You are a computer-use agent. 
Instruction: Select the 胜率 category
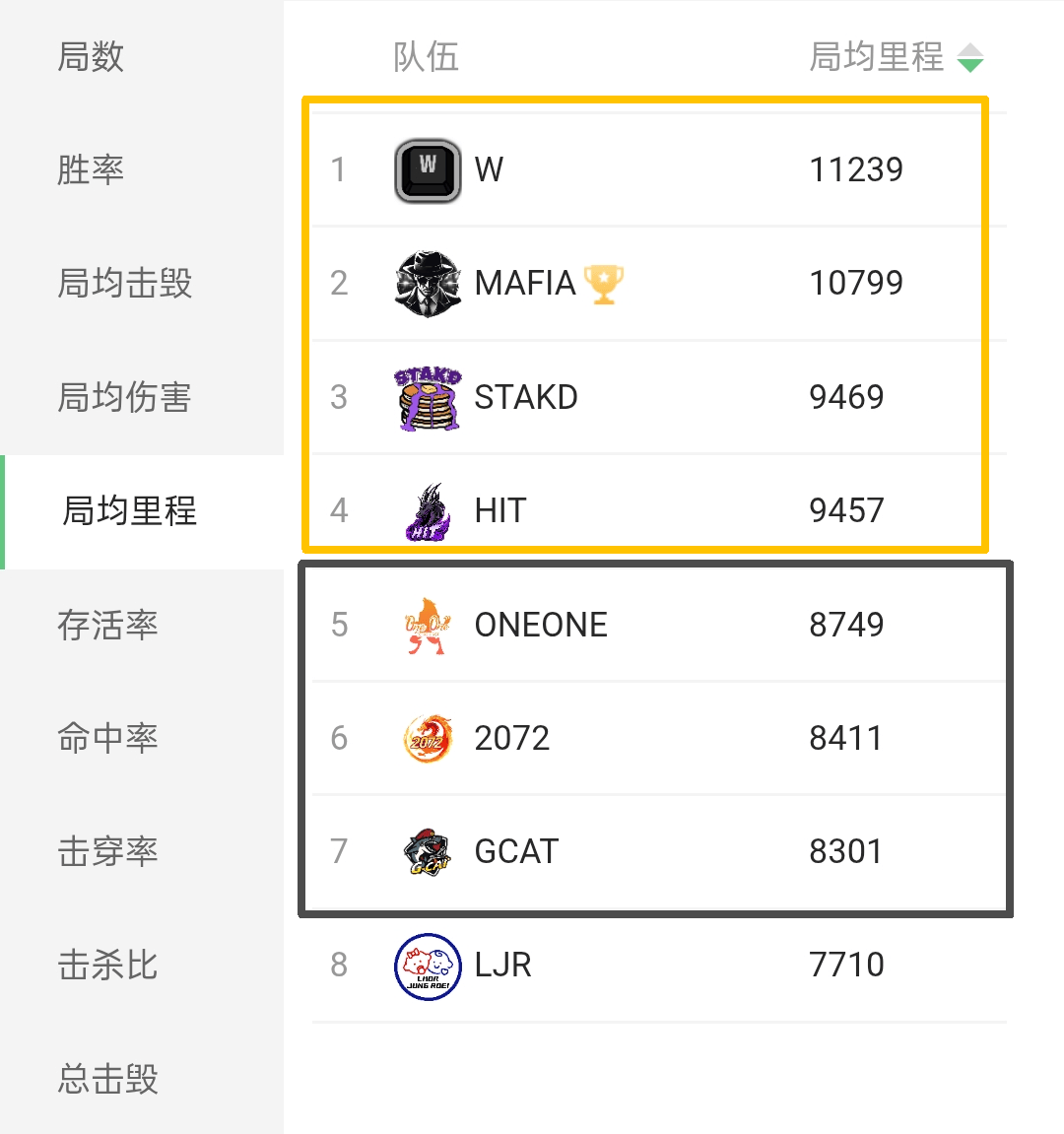(92, 169)
